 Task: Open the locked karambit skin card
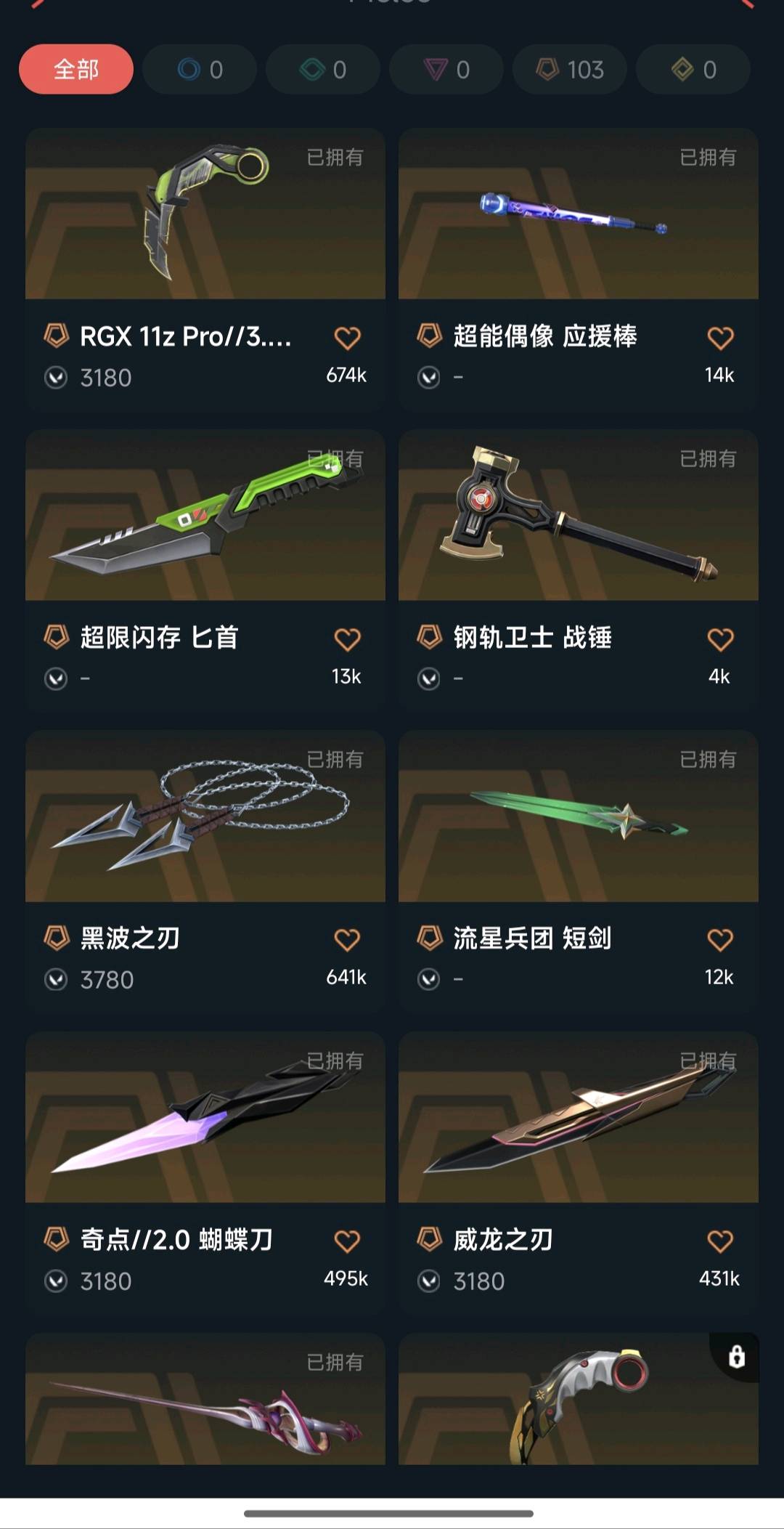point(578,1398)
